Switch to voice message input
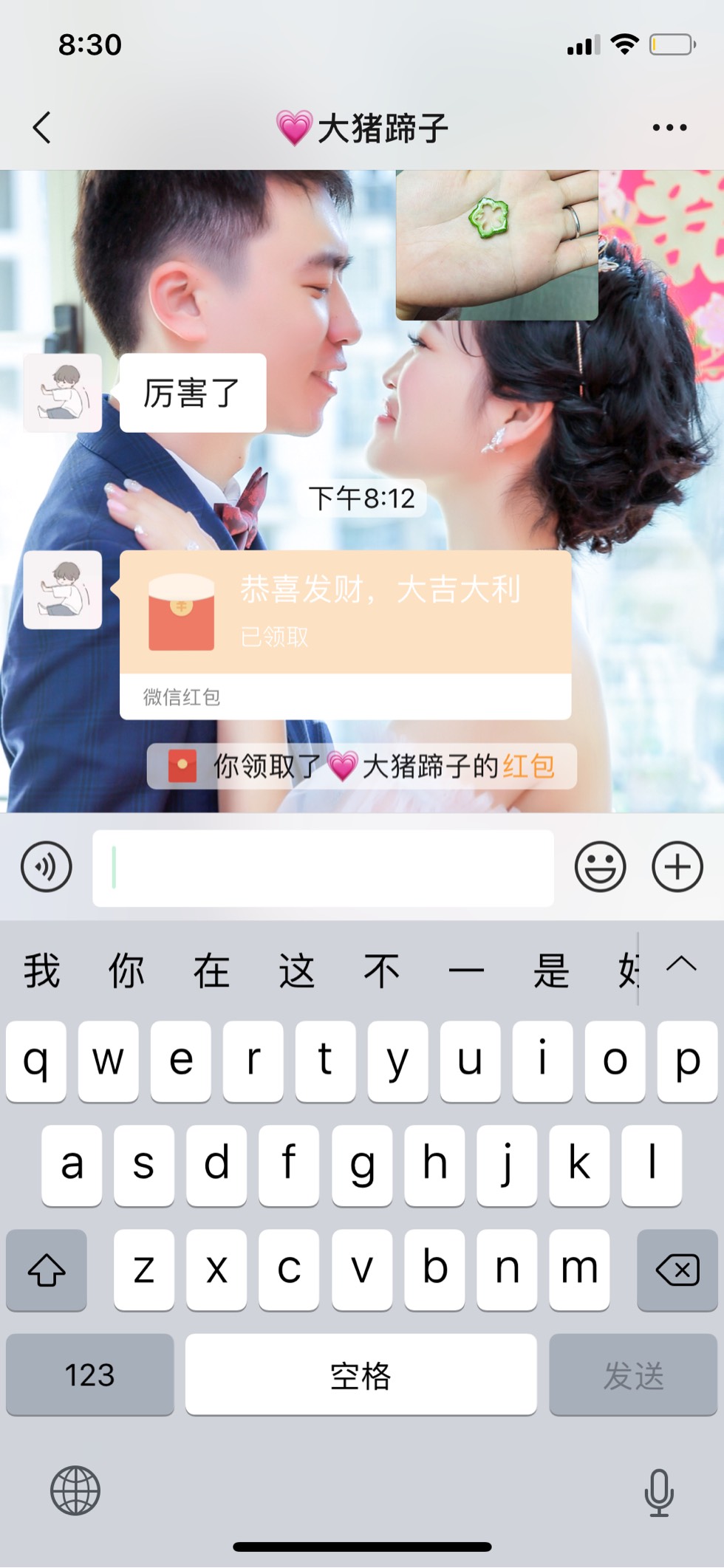The image size is (724, 1568). [x=47, y=866]
